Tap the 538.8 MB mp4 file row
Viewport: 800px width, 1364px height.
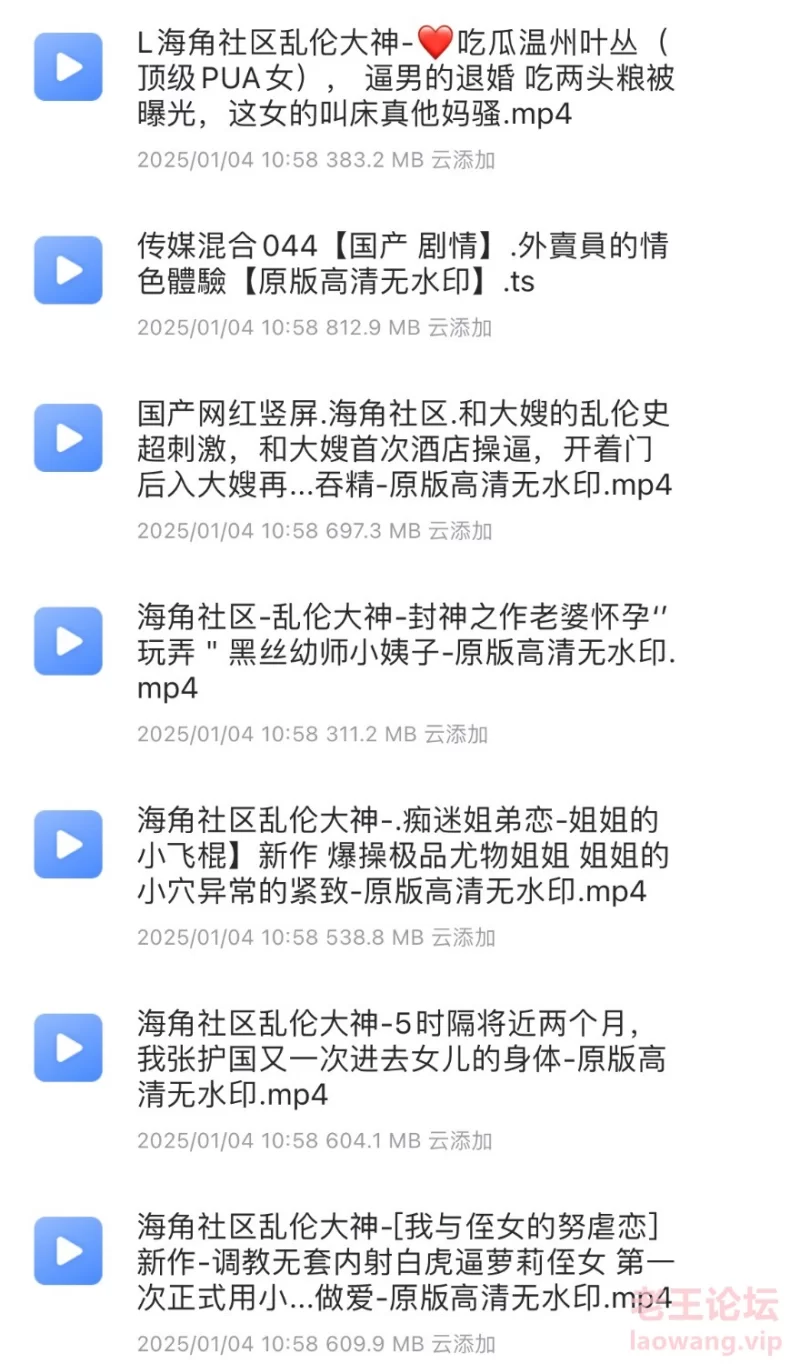400,877
